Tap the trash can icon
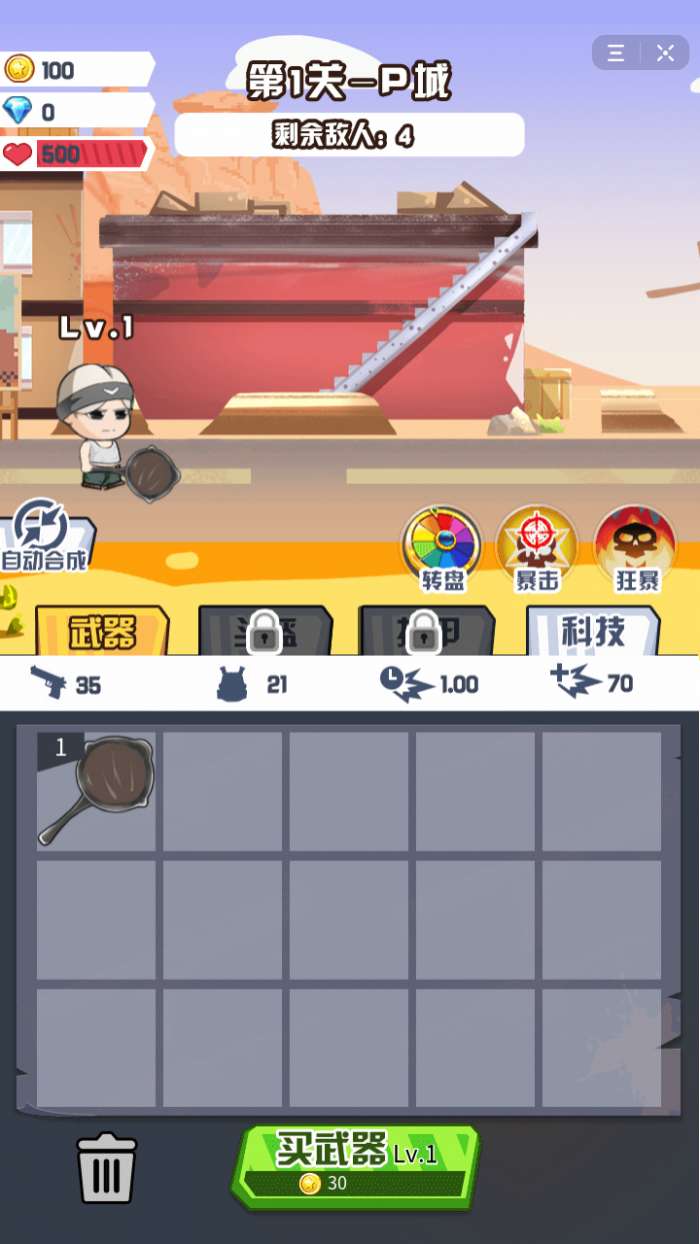700x1244 pixels. click(106, 1168)
